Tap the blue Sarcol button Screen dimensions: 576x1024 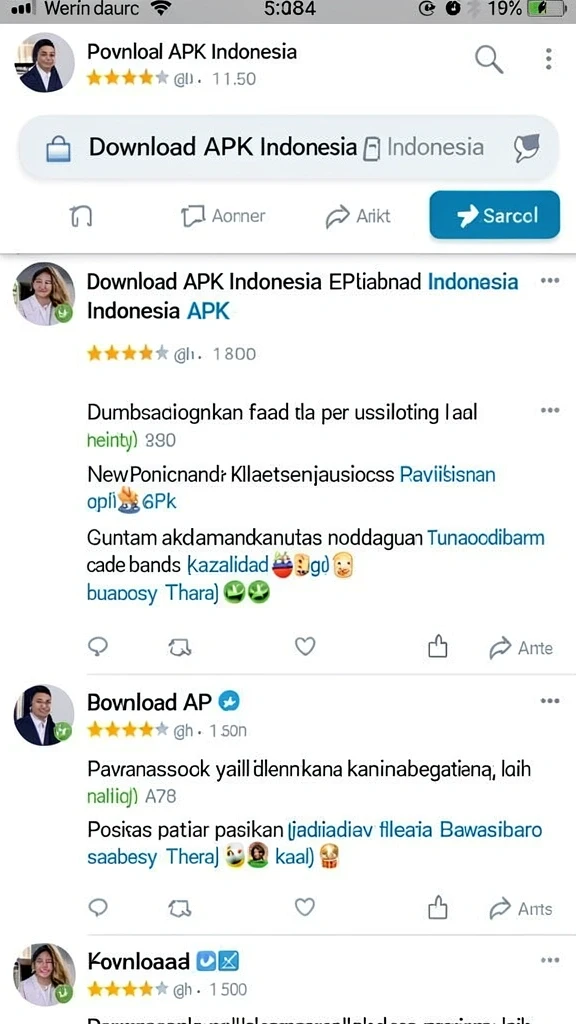tap(494, 215)
